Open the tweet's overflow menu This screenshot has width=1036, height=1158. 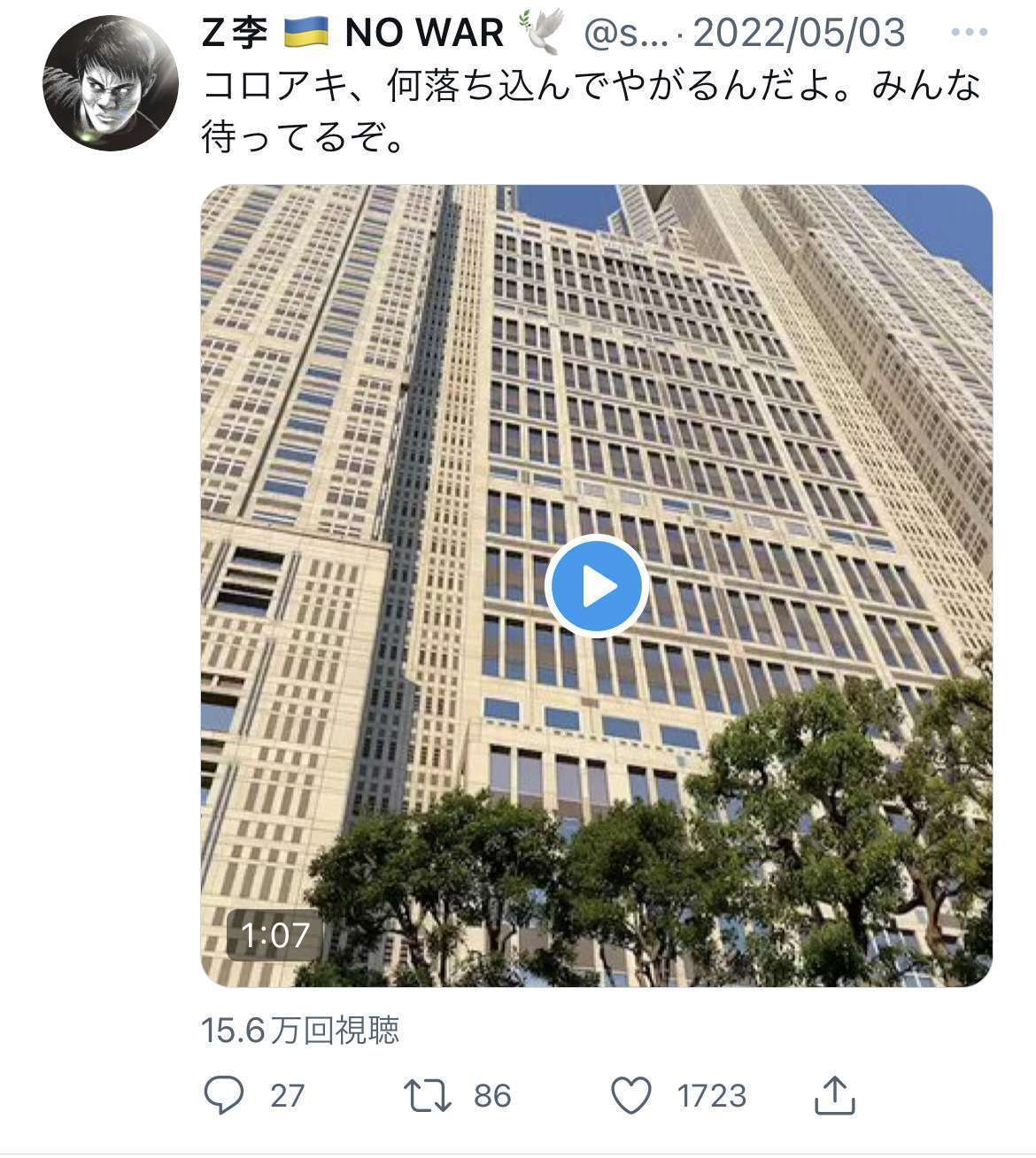coord(969,34)
